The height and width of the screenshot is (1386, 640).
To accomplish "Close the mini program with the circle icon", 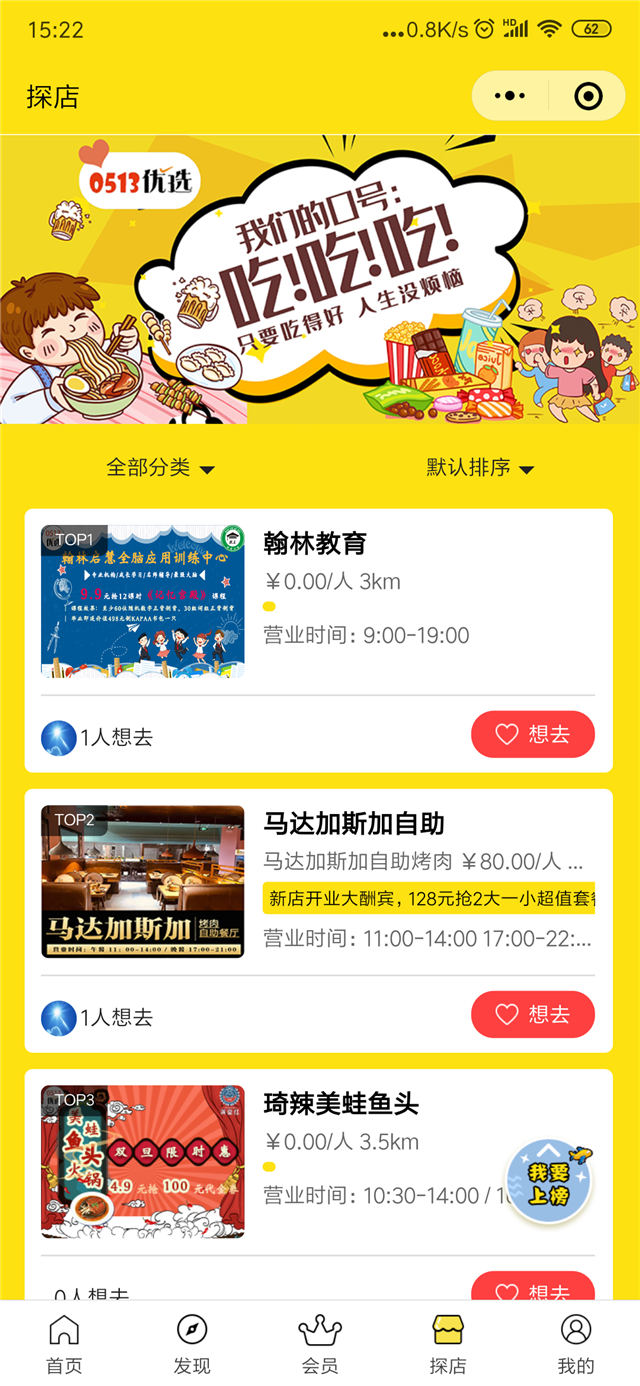I will coord(588,96).
